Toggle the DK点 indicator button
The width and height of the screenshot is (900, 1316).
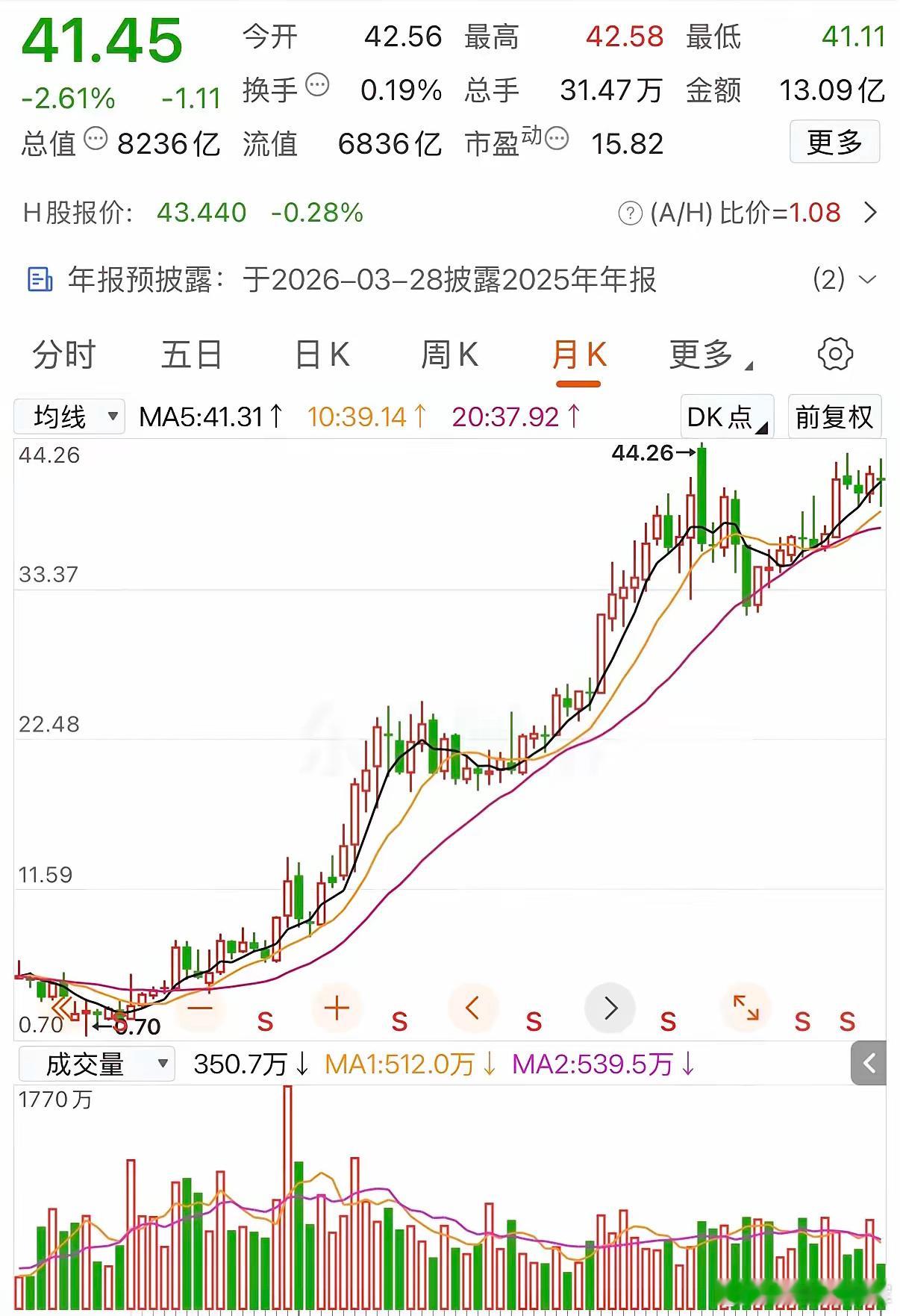[x=726, y=417]
